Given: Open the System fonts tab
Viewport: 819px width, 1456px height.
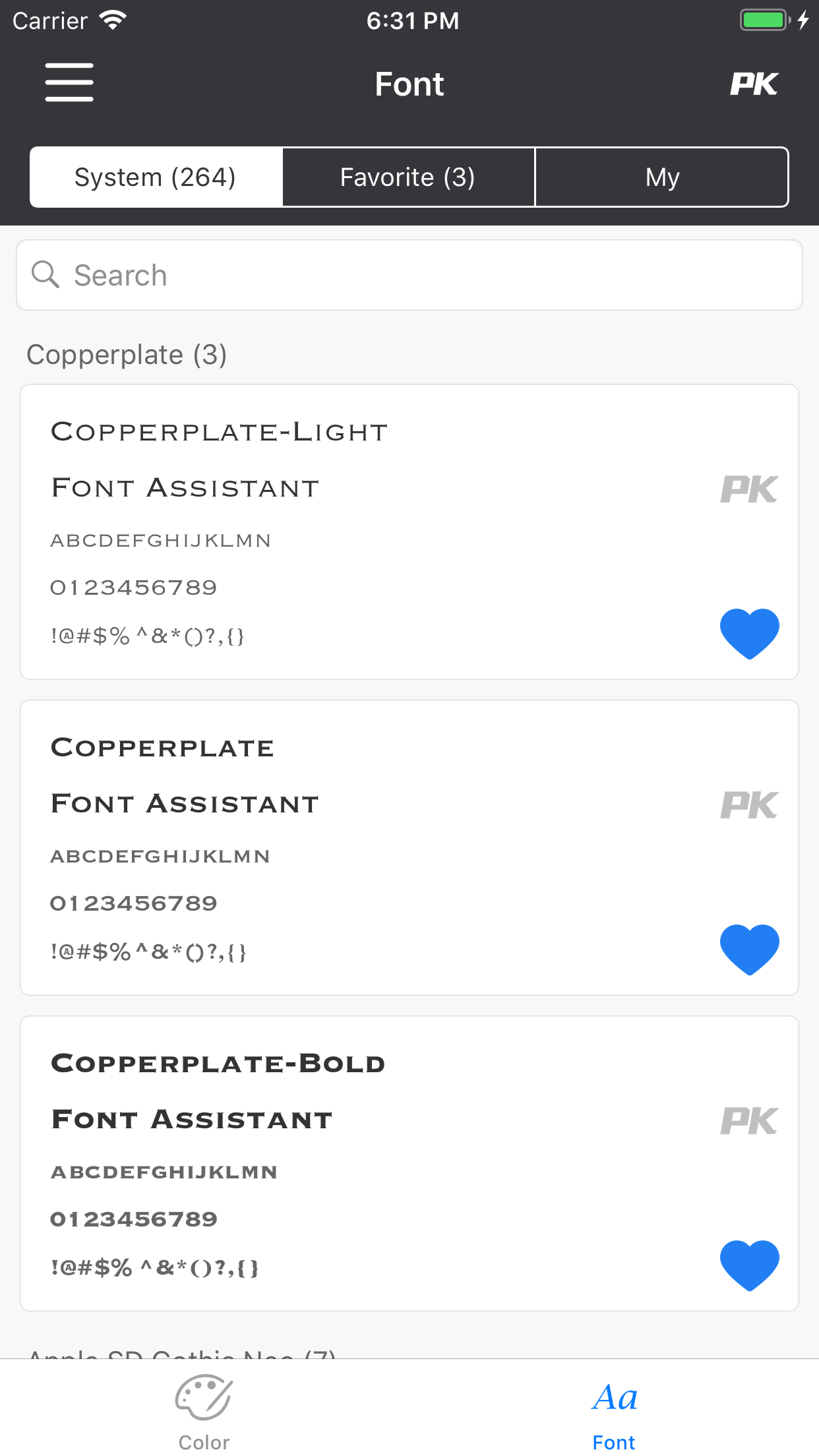Looking at the screenshot, I should tap(154, 176).
